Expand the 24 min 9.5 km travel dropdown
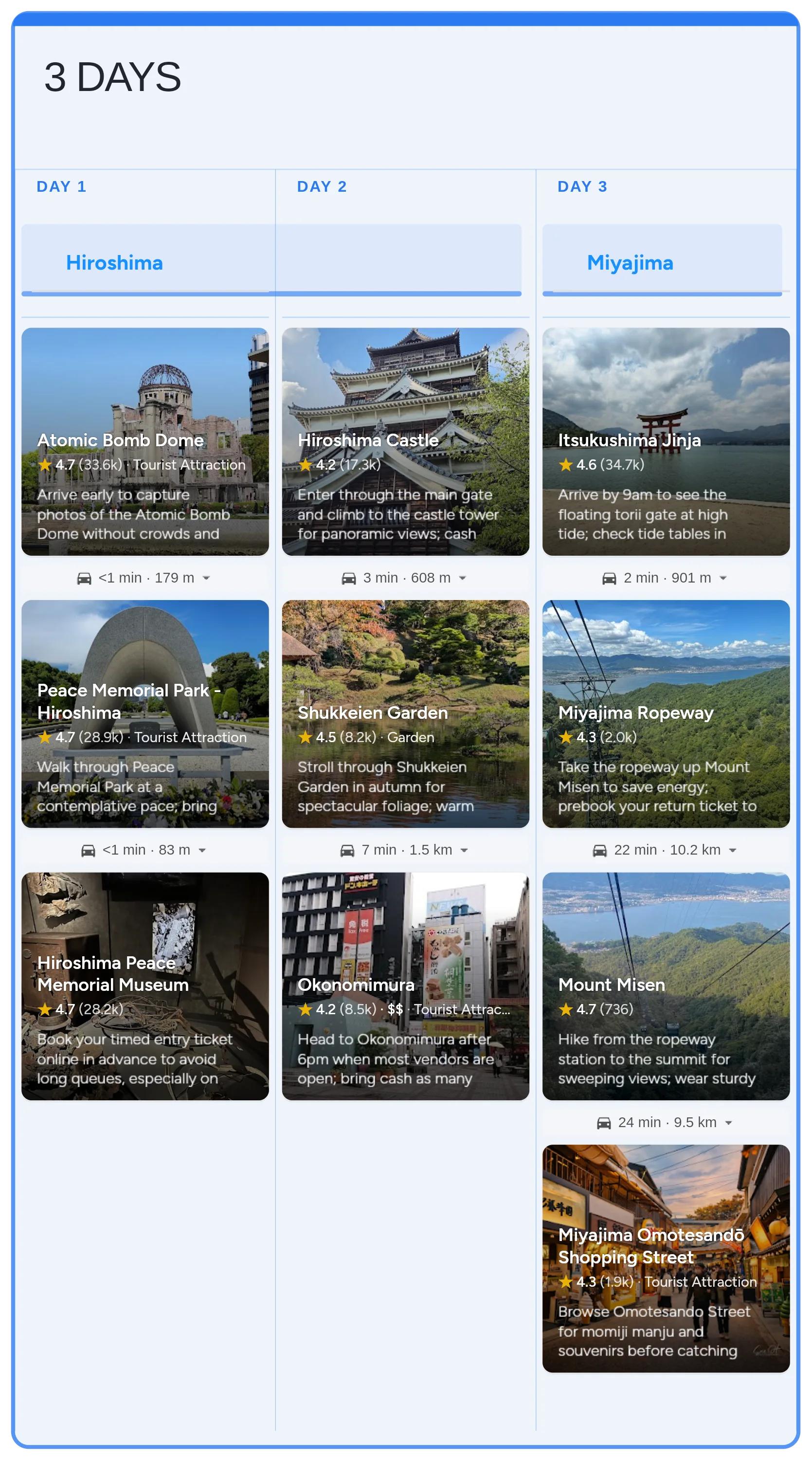Image resolution: width=812 pixels, height=1460 pixels. (x=729, y=1123)
